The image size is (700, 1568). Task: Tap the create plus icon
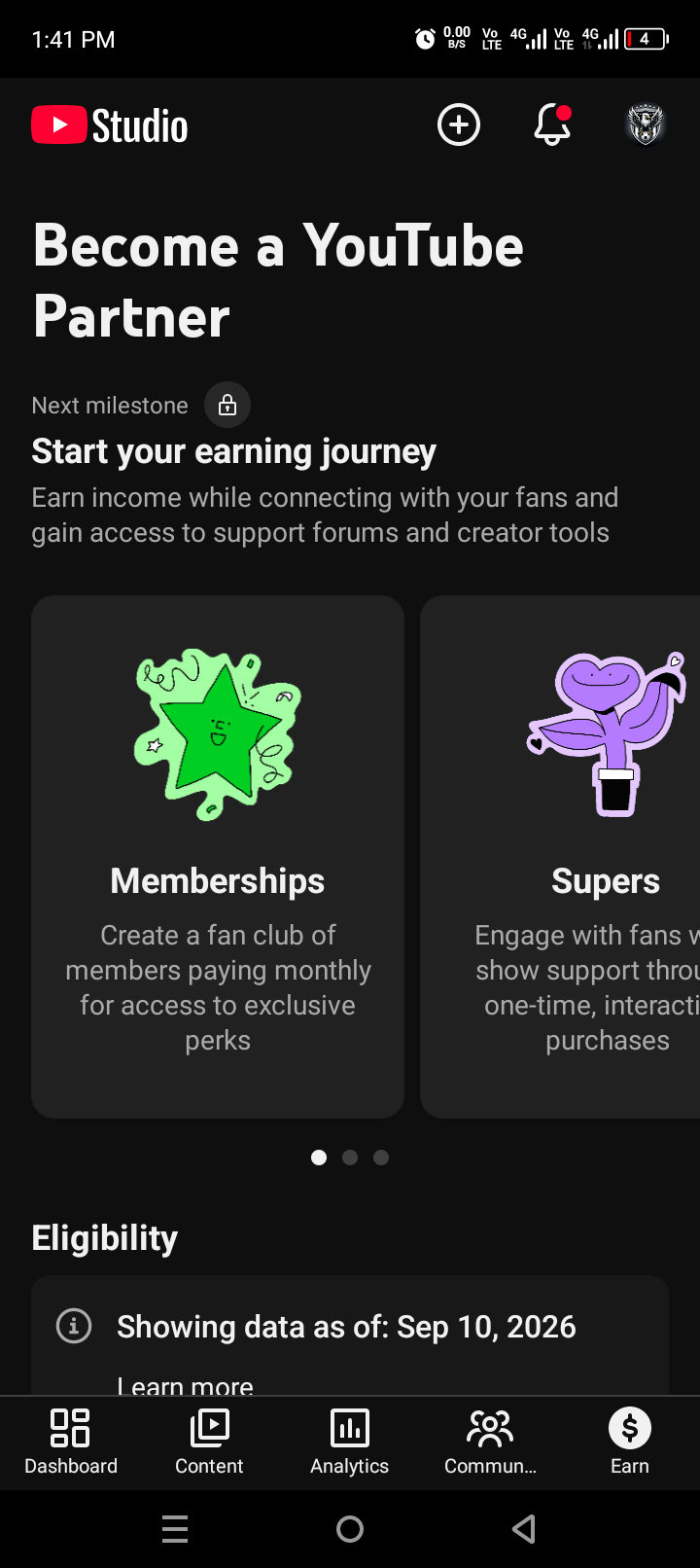tap(459, 125)
